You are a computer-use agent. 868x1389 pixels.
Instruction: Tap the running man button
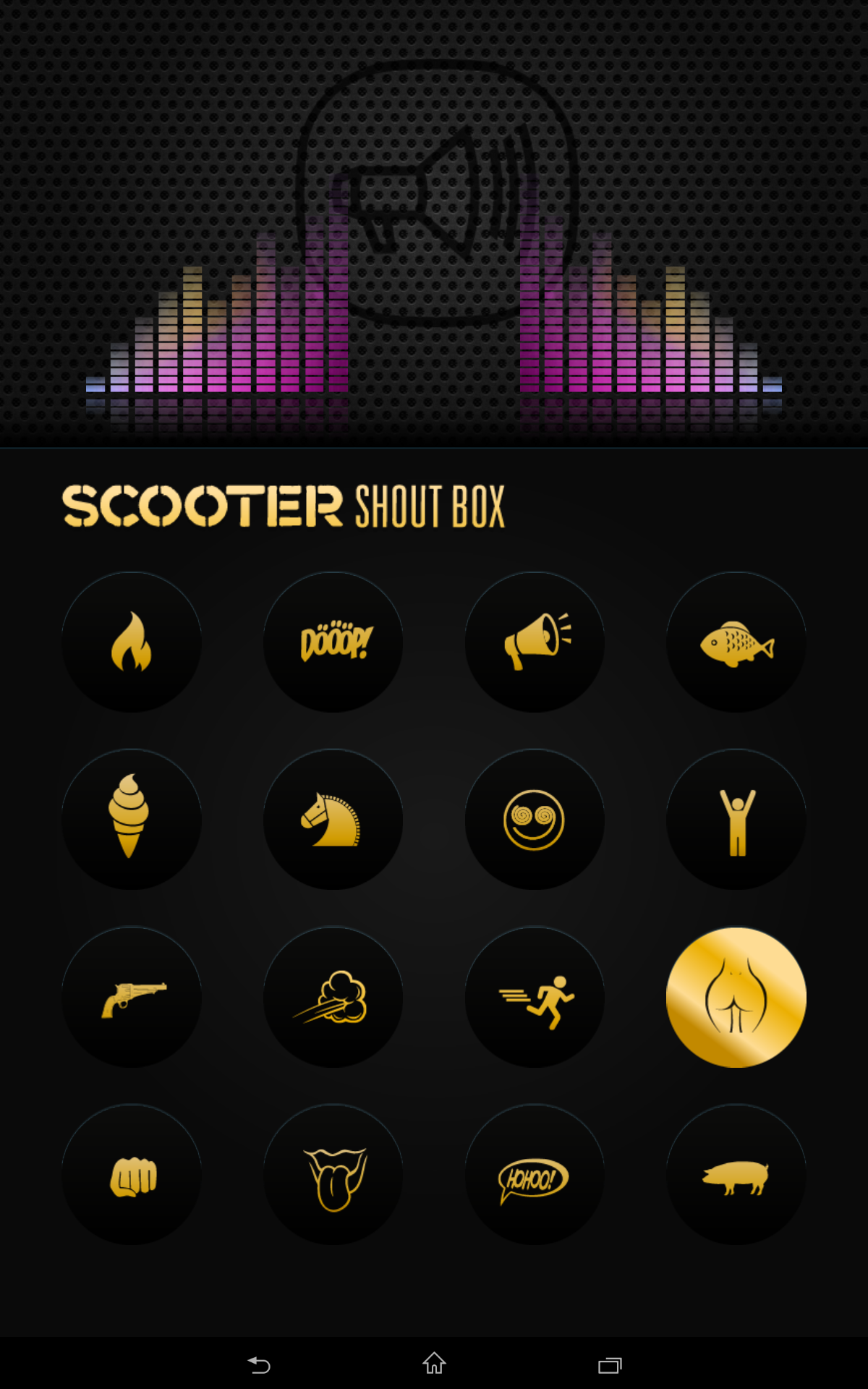pyautogui.click(x=535, y=998)
